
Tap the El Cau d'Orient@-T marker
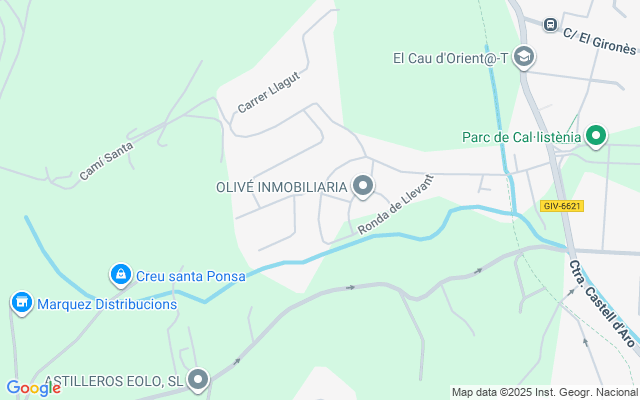point(523,58)
